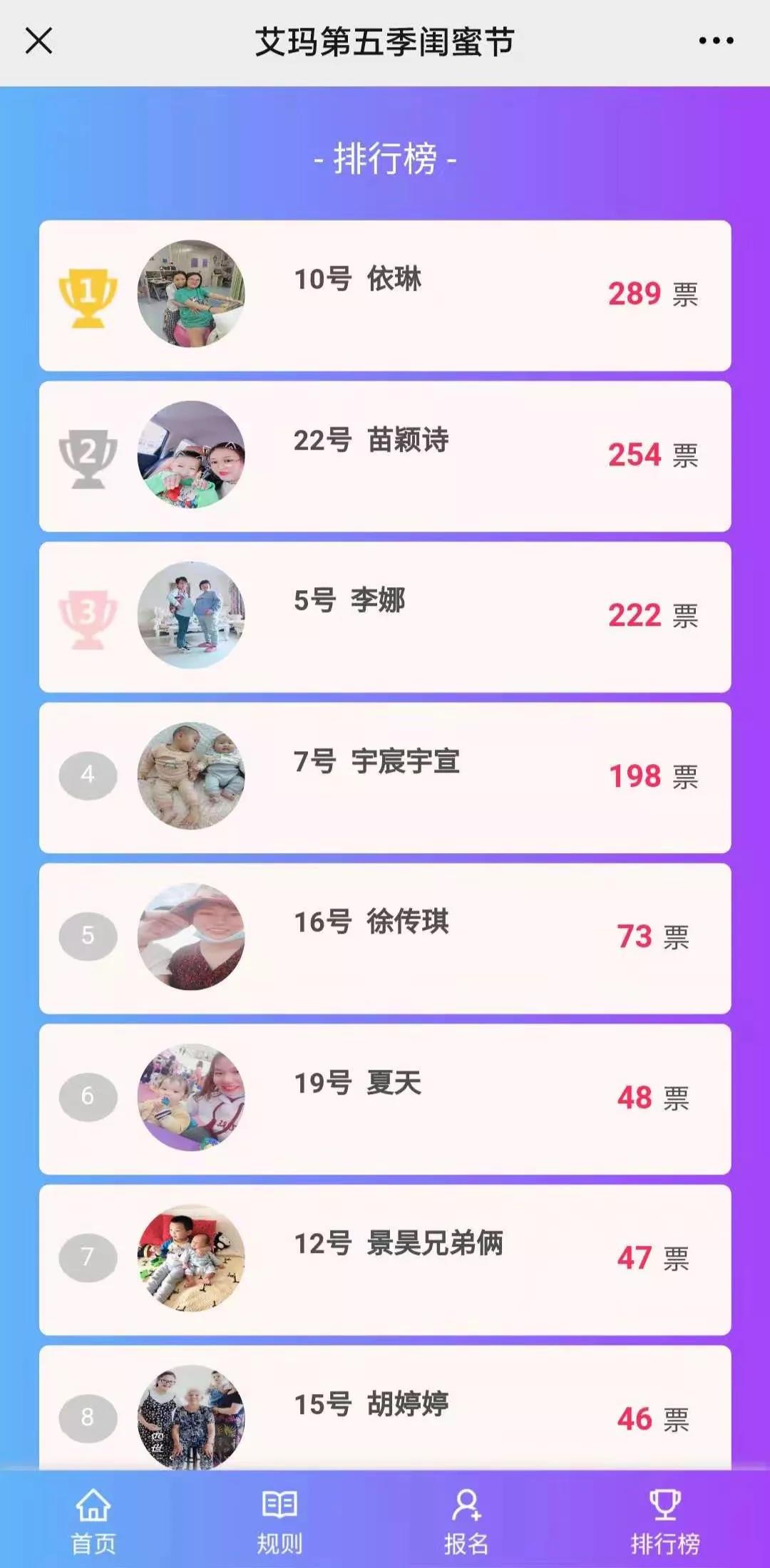Select the 排行榜 tab

pos(664,1521)
